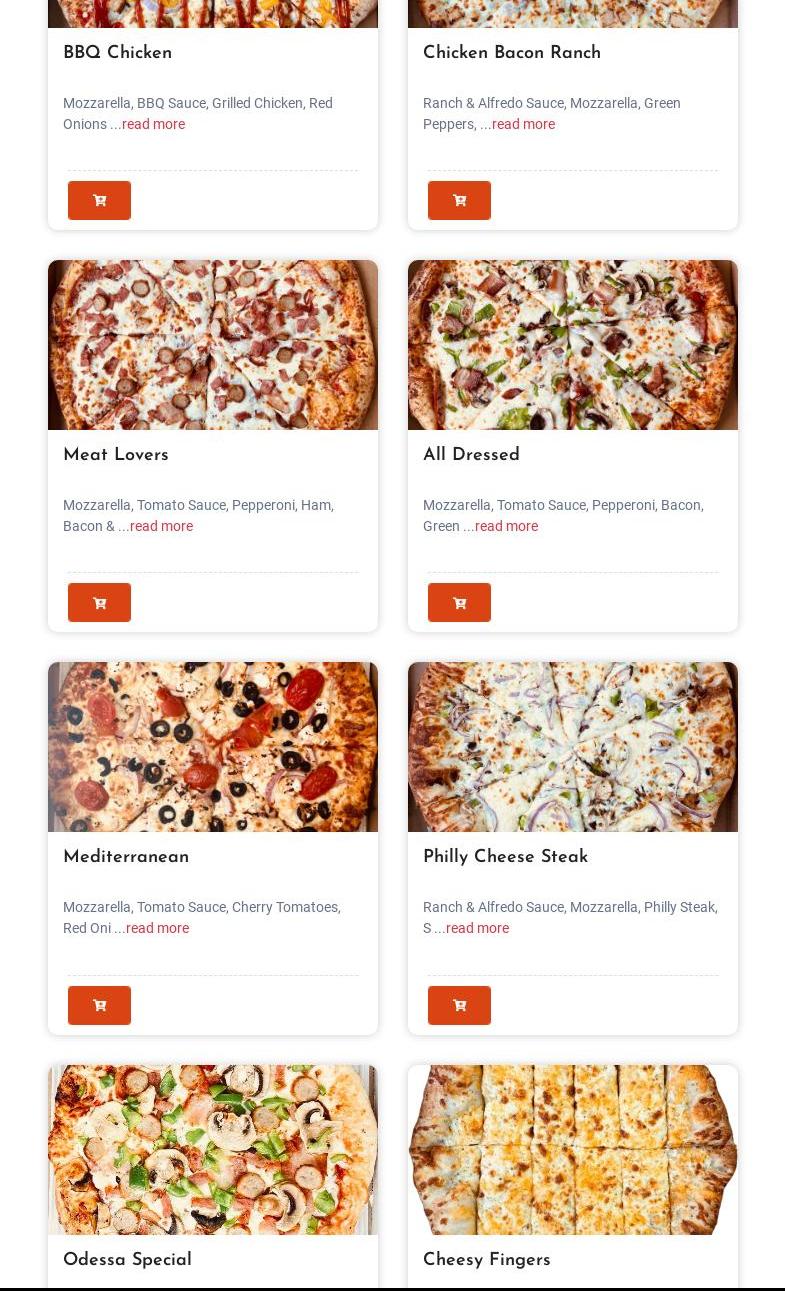This screenshot has height=1291, width=785.
Task: Read more about Mediterranean ingredients
Action: tap(157, 928)
